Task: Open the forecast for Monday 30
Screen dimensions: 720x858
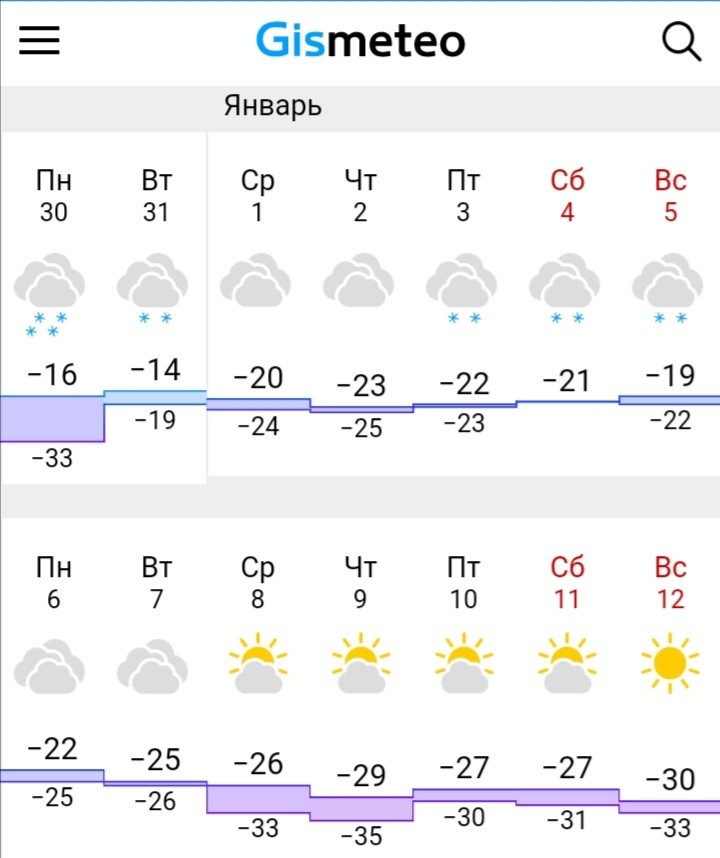Action: pos(52,308)
